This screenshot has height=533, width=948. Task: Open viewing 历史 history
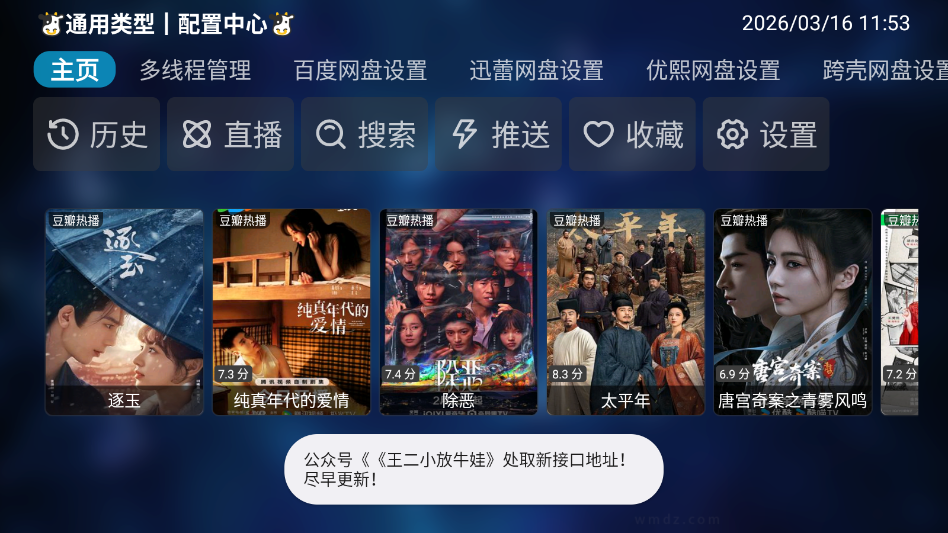click(97, 134)
